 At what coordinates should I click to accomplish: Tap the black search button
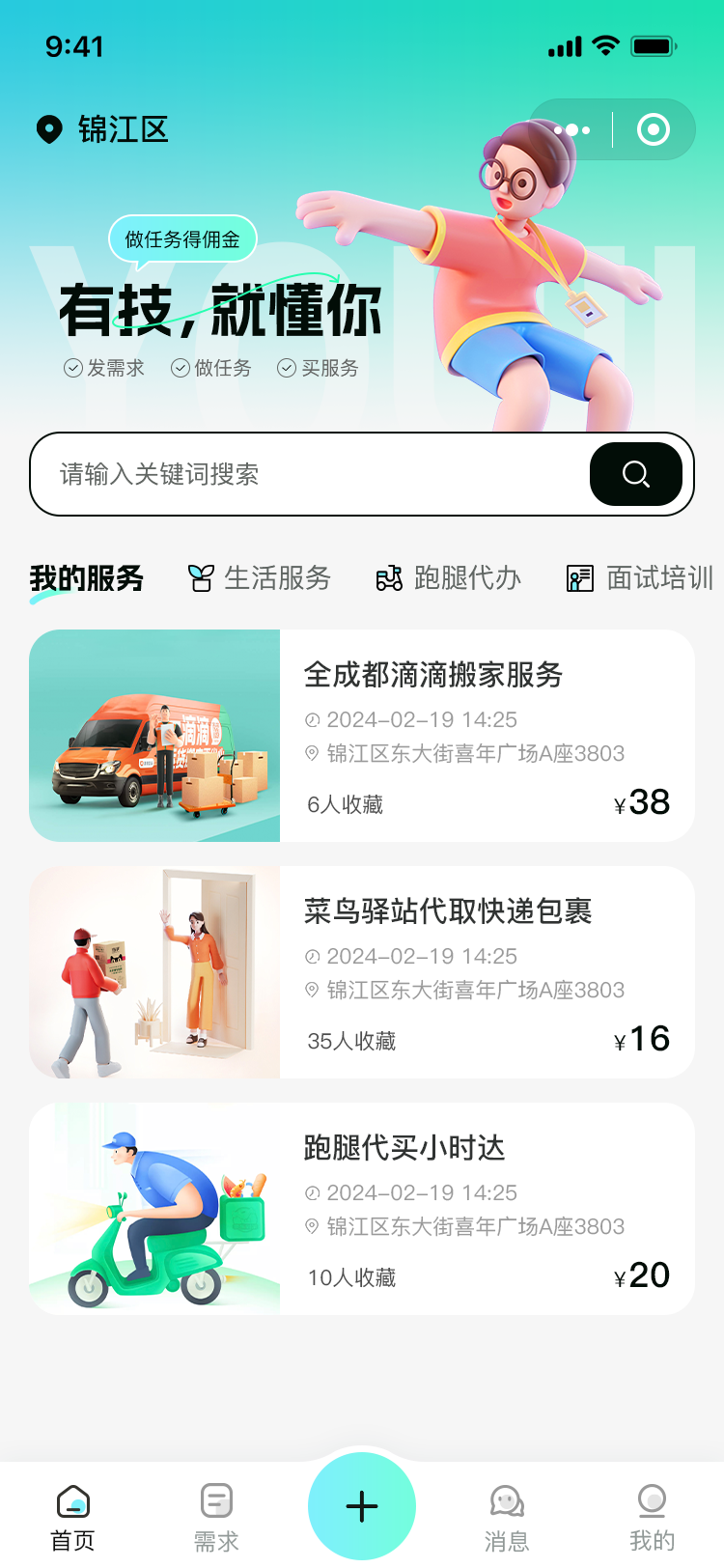(x=635, y=474)
